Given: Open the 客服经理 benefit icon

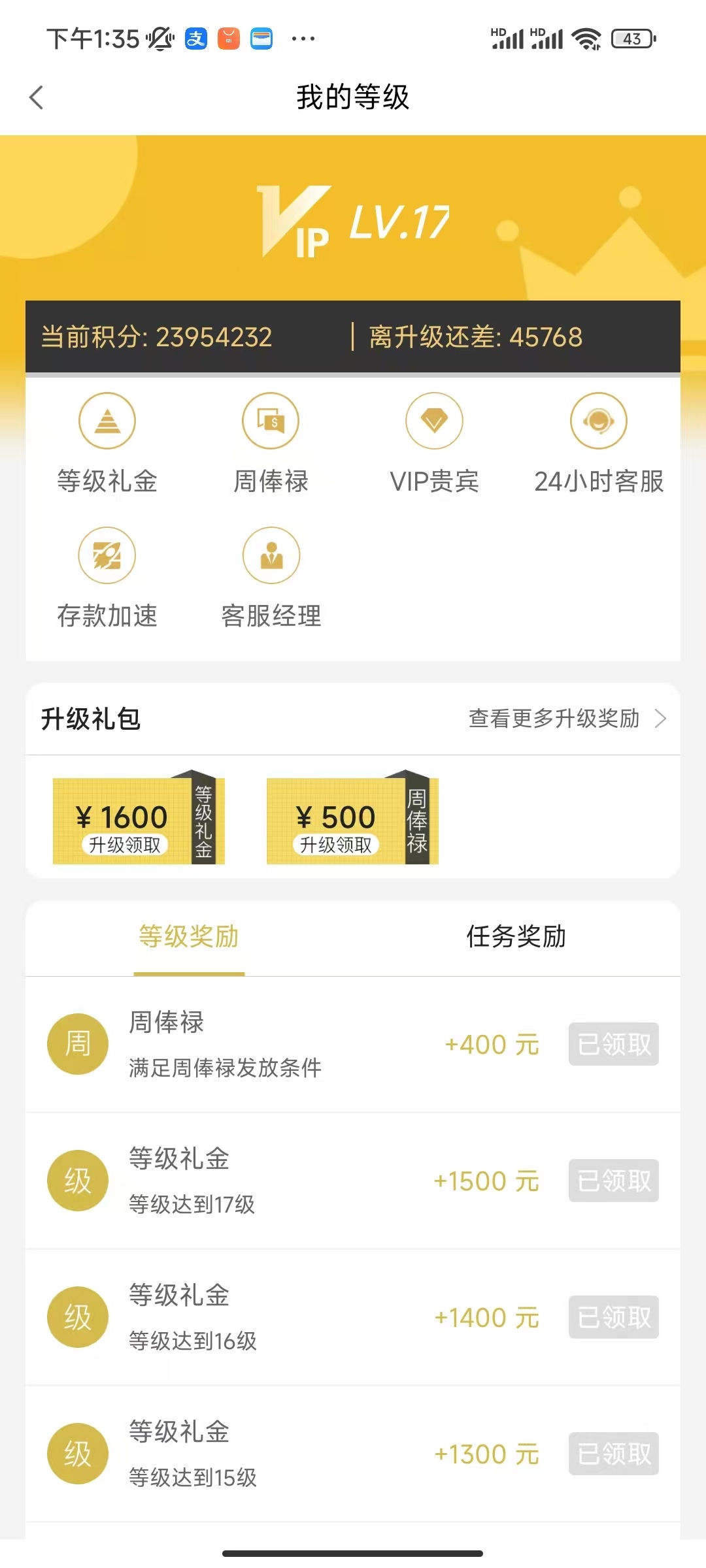Looking at the screenshot, I should (271, 556).
